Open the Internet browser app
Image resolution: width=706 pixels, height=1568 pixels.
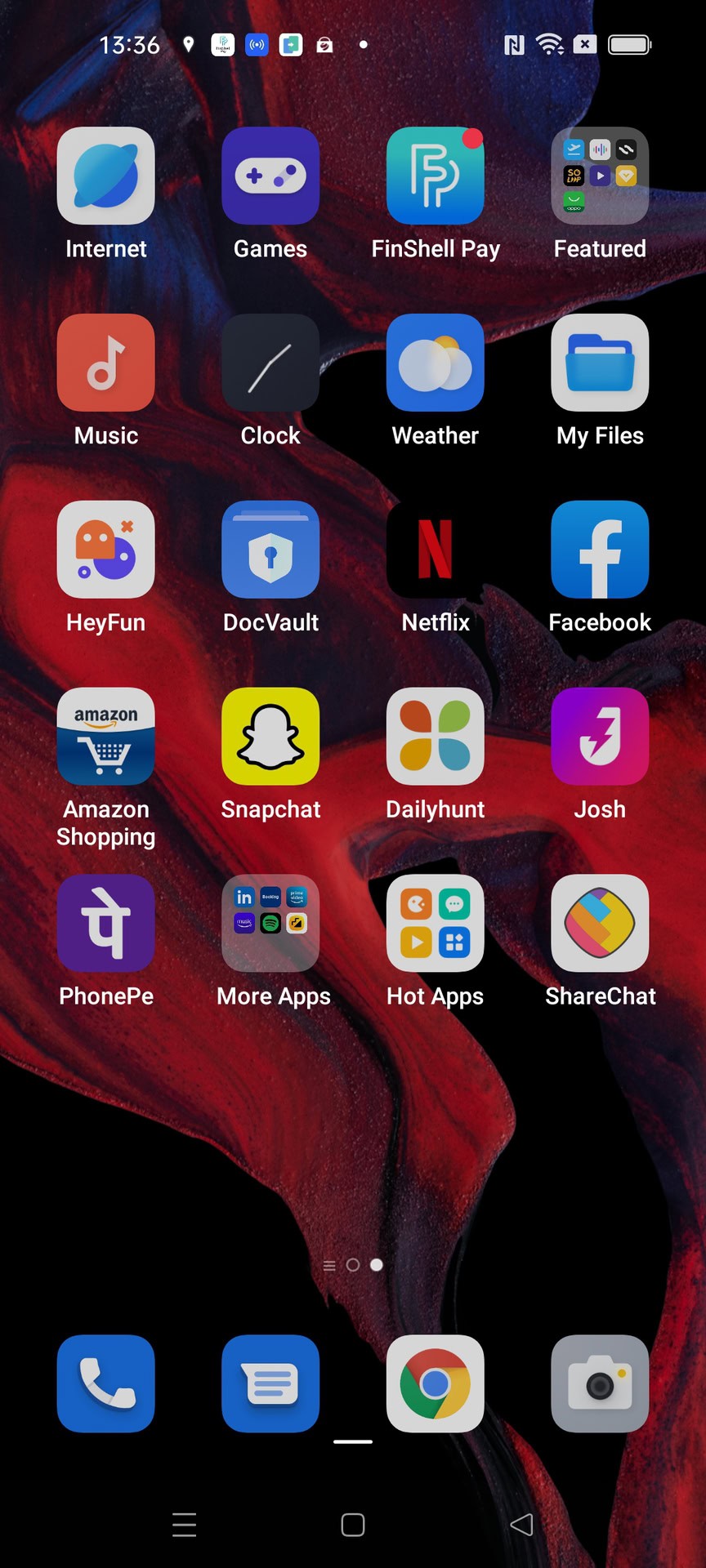pos(106,176)
